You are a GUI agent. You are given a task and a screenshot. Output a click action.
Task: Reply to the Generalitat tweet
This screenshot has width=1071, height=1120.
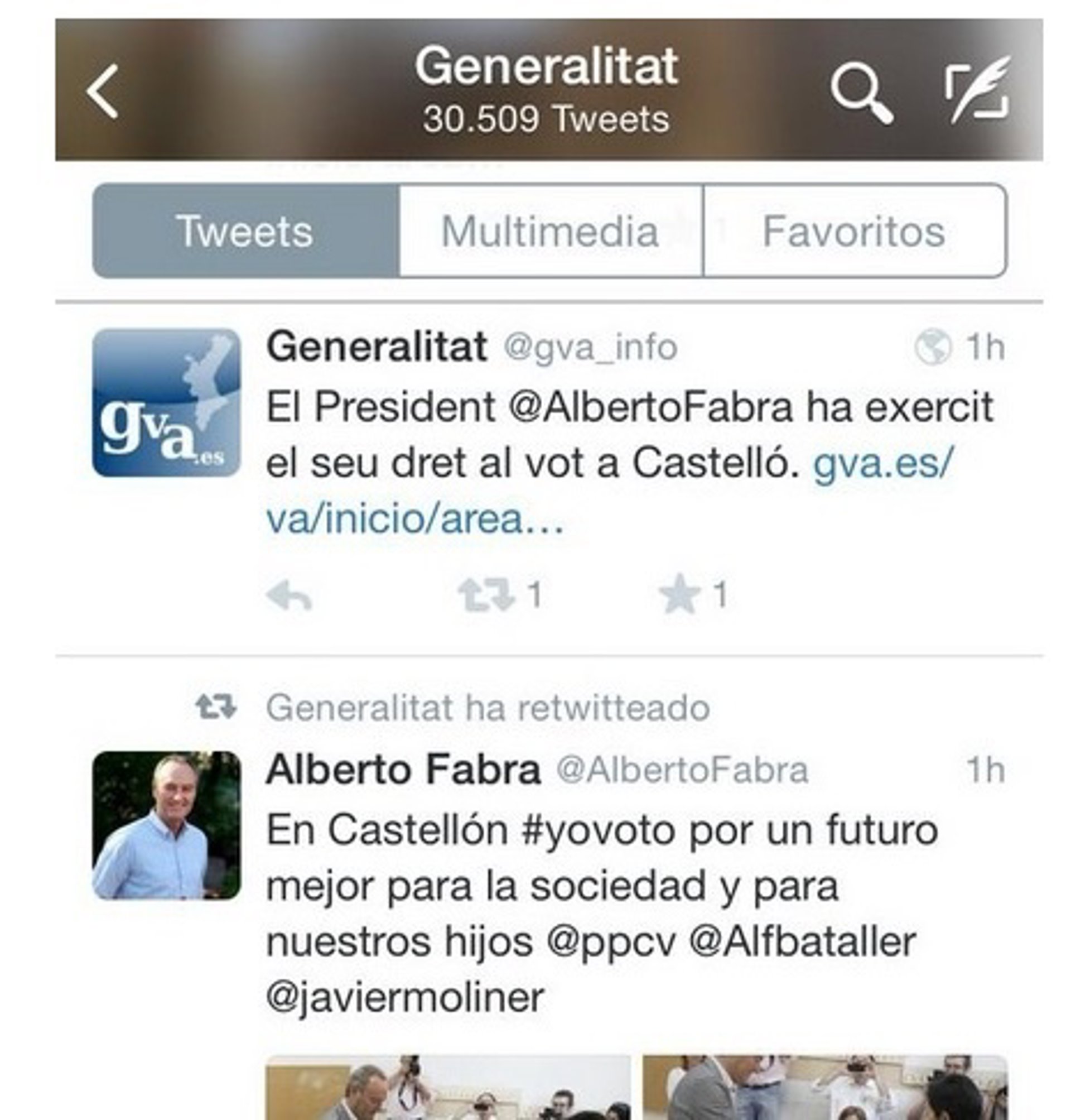(289, 595)
